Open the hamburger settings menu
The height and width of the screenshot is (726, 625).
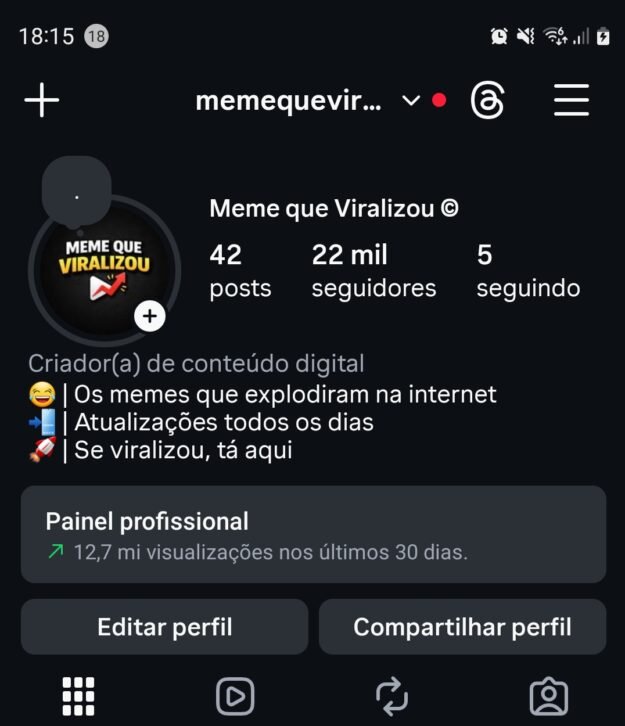coord(571,101)
